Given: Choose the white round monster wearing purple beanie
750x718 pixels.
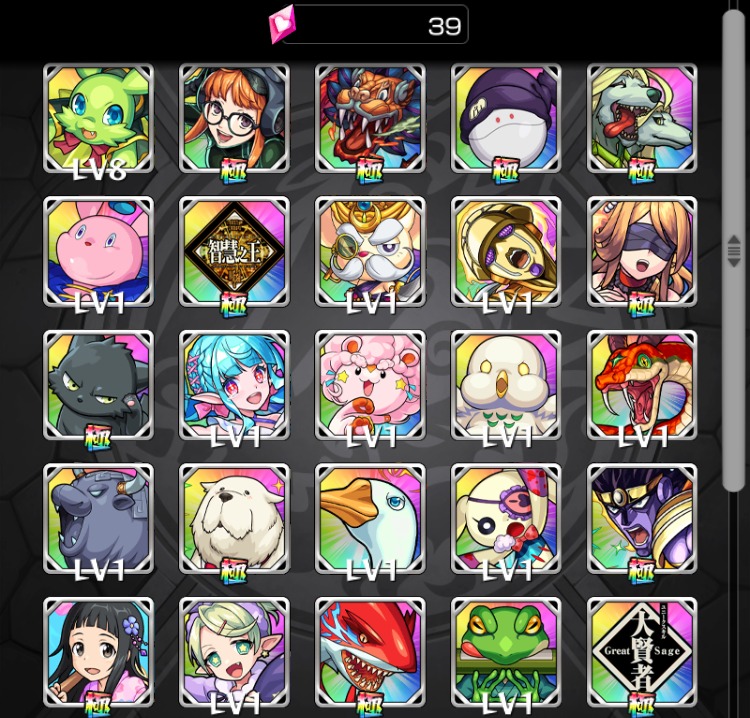Looking at the screenshot, I should click(x=506, y=119).
